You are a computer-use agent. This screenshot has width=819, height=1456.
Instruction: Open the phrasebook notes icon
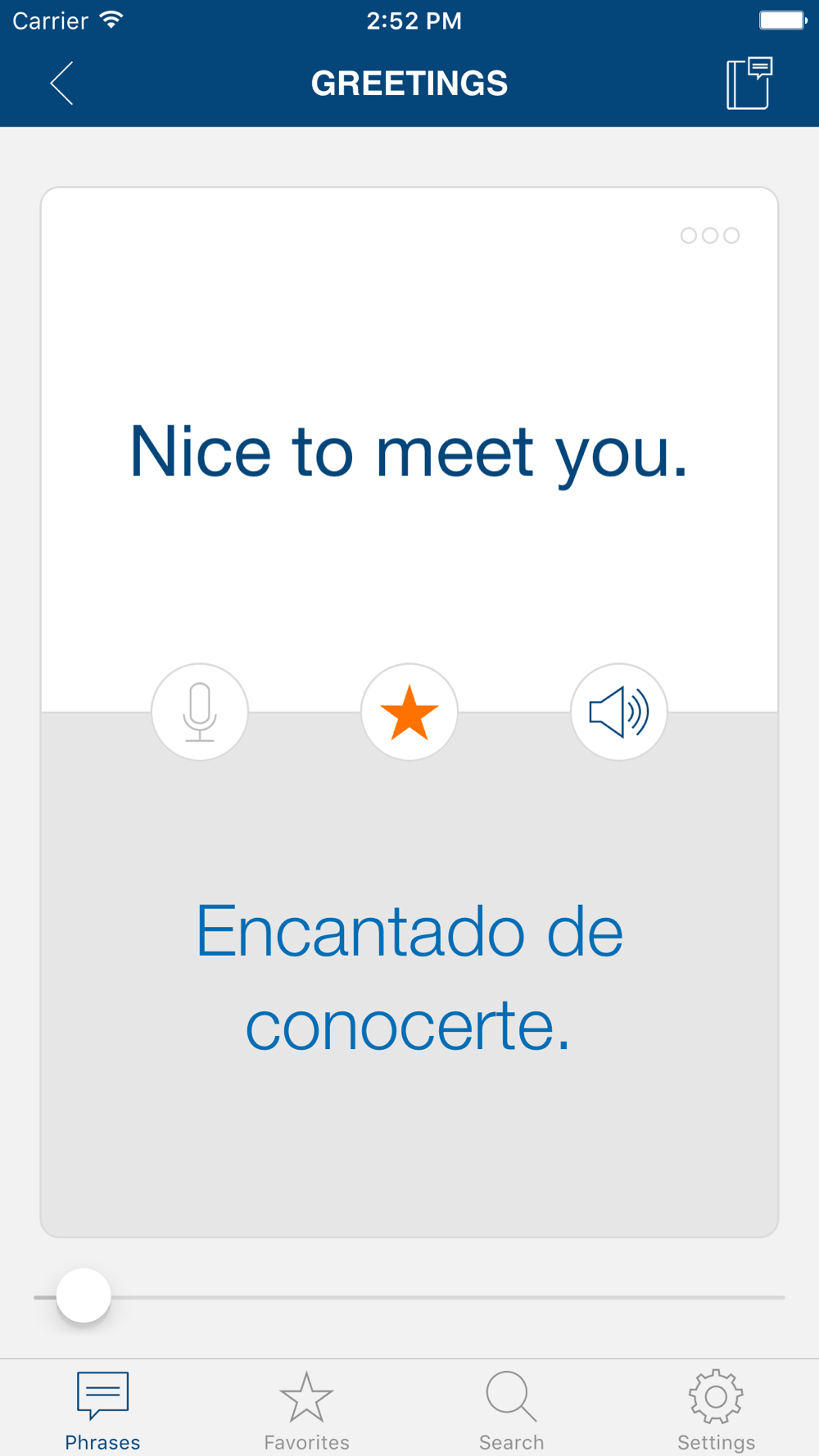pyautogui.click(x=749, y=83)
